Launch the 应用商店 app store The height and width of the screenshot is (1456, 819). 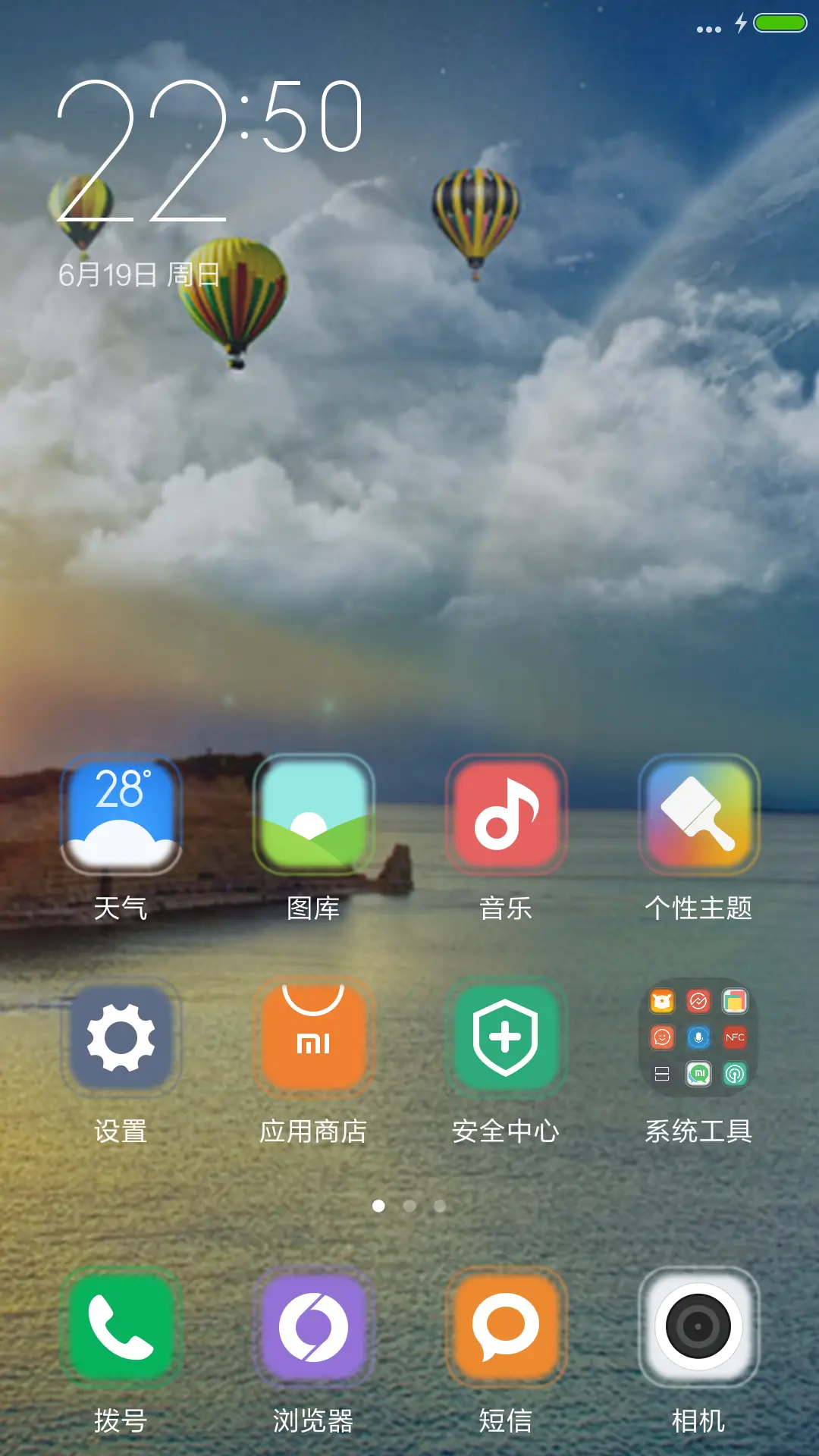coord(313,1037)
